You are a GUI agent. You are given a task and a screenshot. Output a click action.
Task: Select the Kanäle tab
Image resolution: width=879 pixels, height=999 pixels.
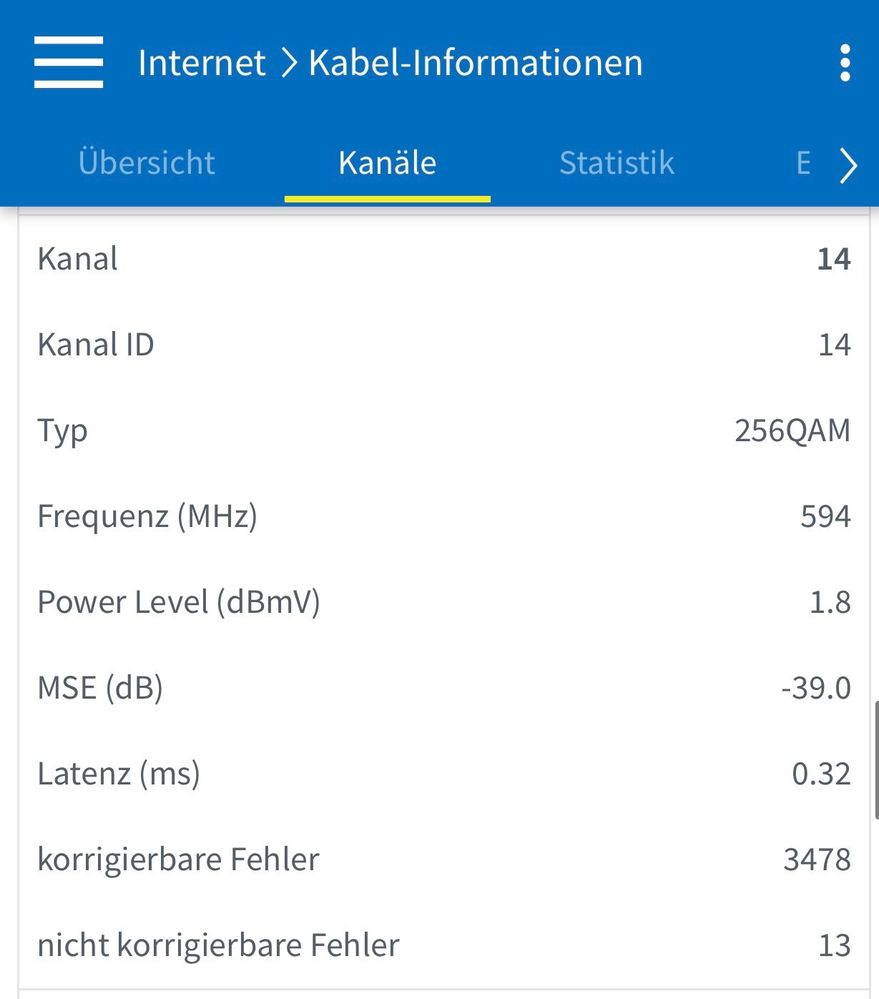click(387, 163)
